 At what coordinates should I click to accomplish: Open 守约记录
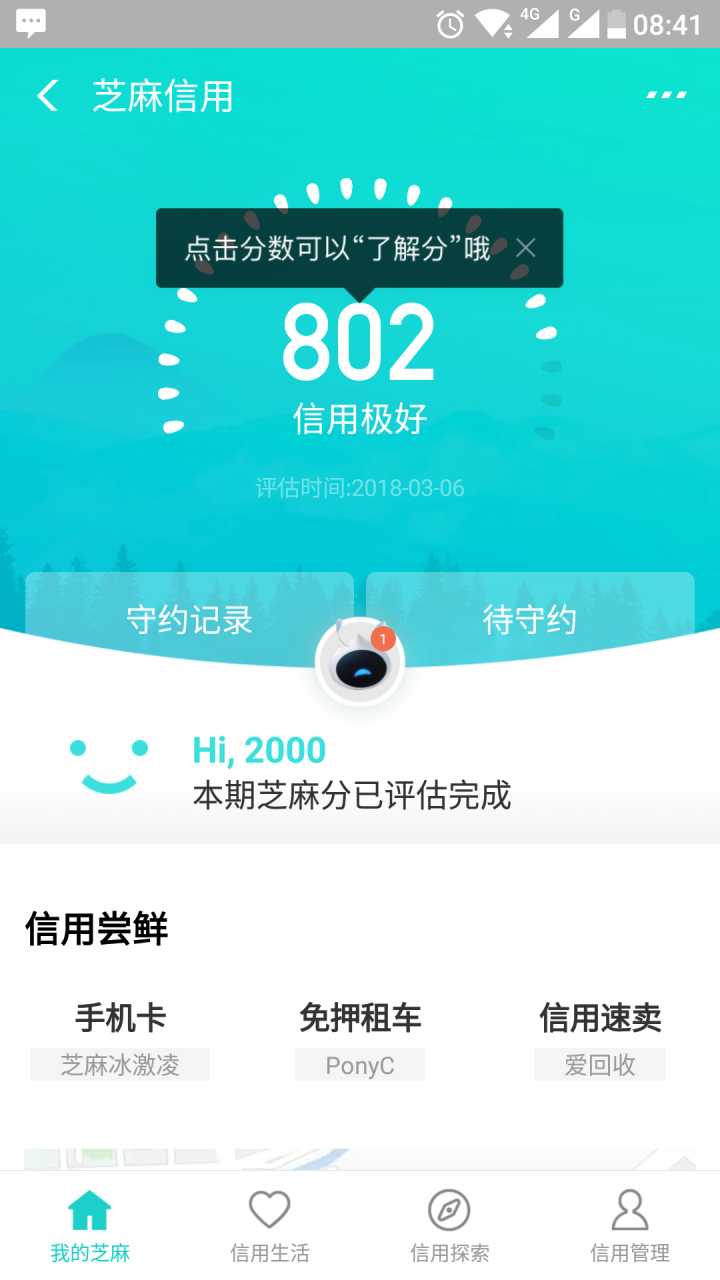(189, 620)
